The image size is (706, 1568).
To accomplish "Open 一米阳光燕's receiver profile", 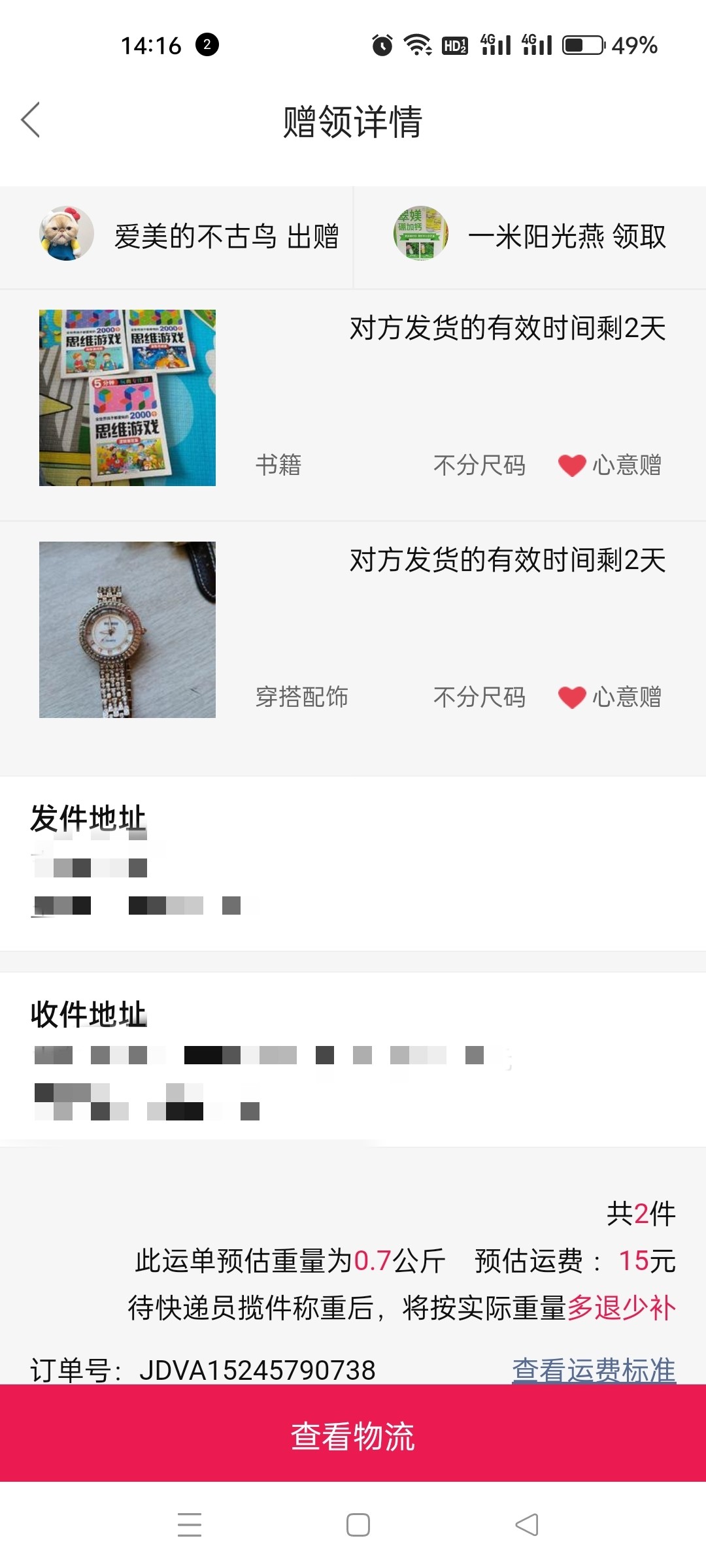I will (x=421, y=234).
